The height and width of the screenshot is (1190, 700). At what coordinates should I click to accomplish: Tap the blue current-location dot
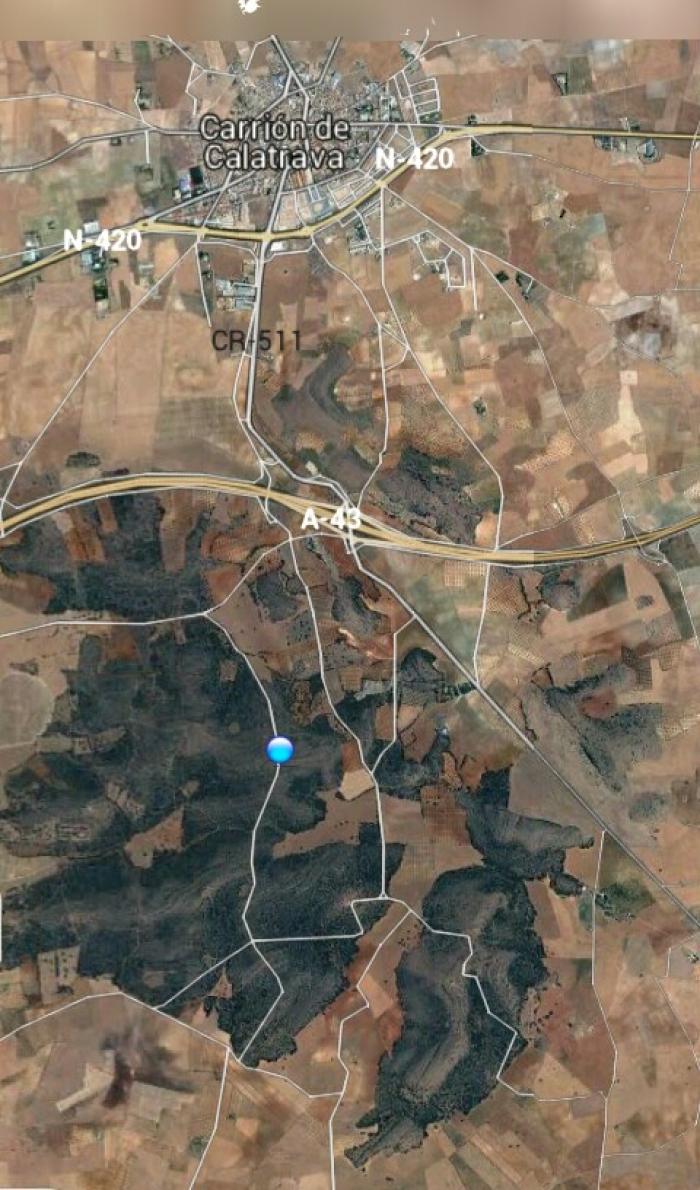[280, 750]
